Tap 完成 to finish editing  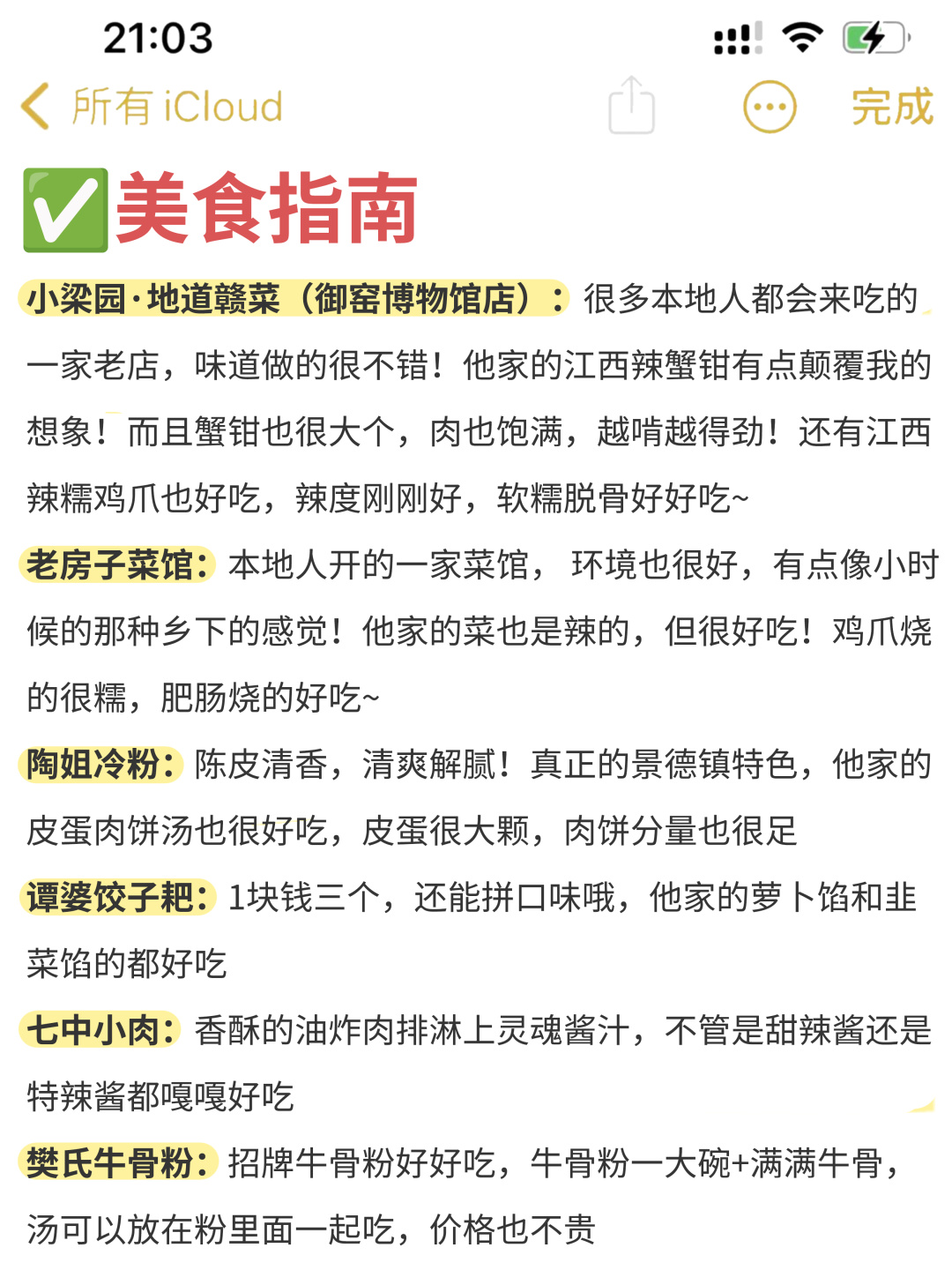[891, 107]
